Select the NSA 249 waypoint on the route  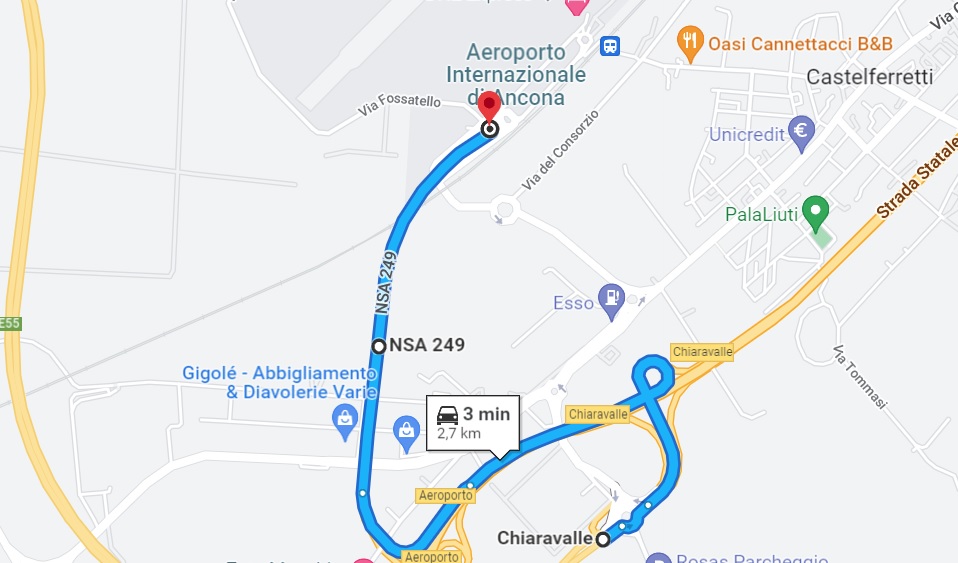pyautogui.click(x=379, y=346)
